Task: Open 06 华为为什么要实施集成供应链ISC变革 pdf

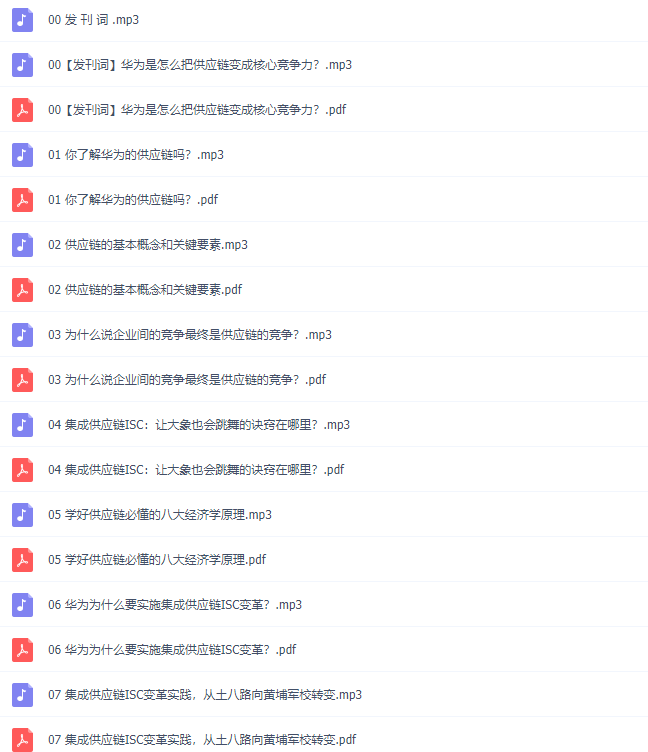Action: [x=171, y=650]
